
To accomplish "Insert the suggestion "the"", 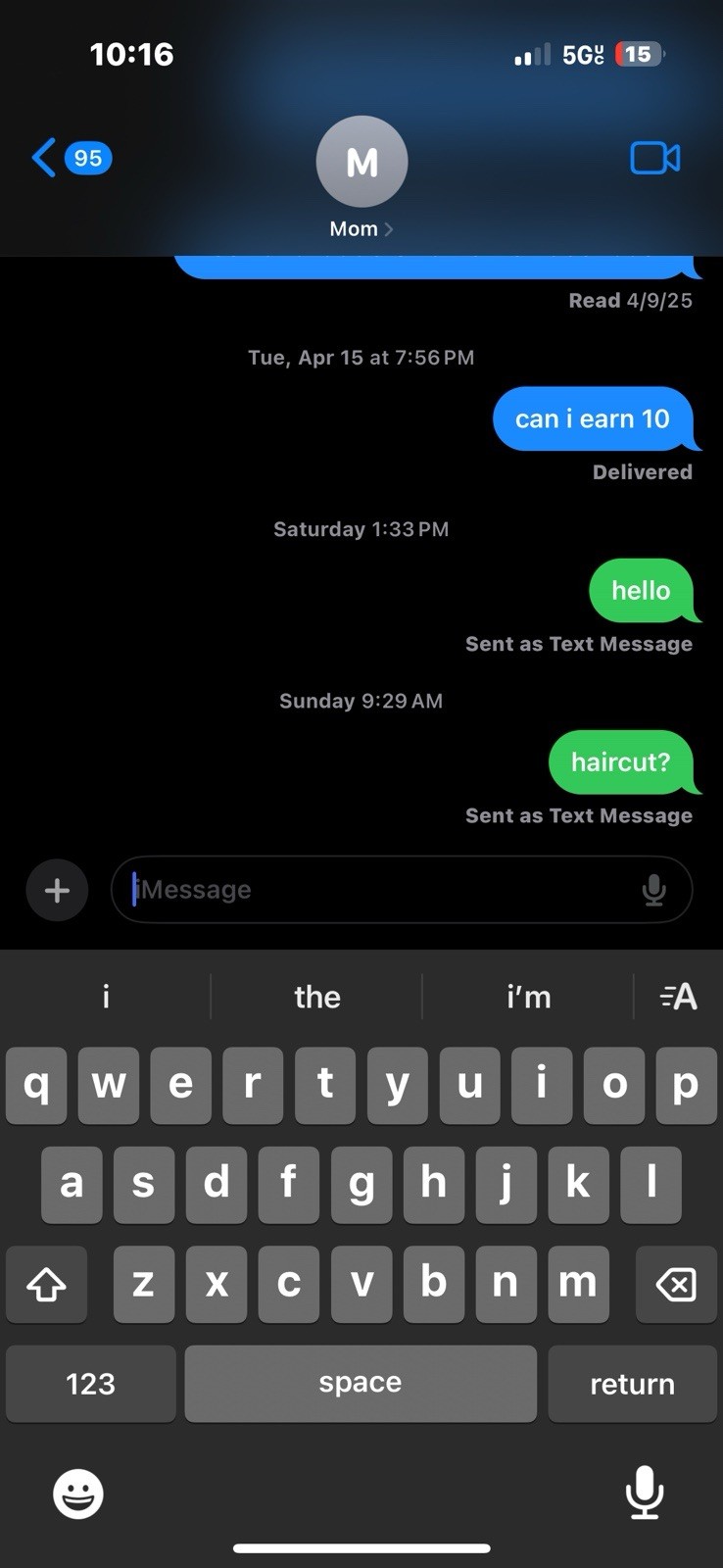I will [316, 997].
